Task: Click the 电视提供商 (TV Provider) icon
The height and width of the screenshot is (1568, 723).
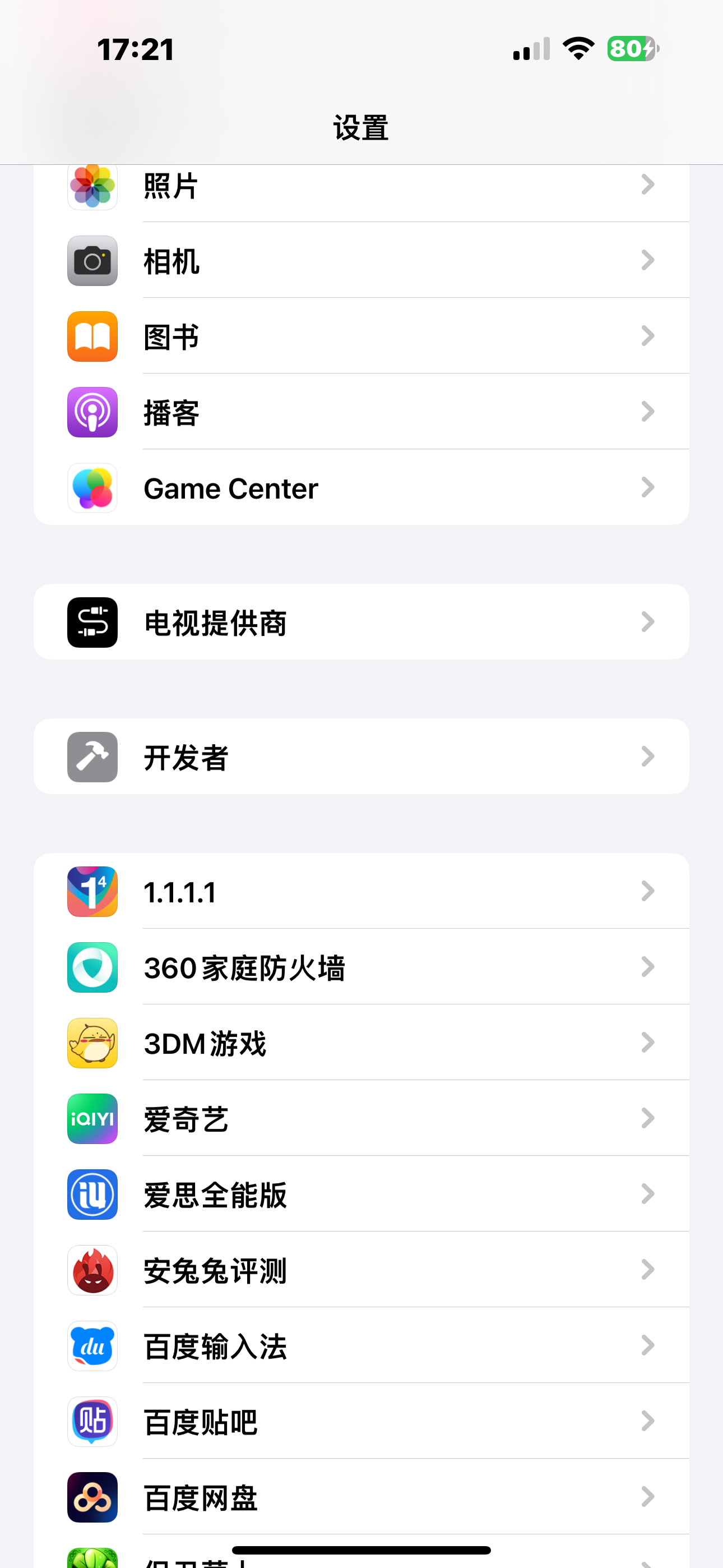Action: [92, 622]
